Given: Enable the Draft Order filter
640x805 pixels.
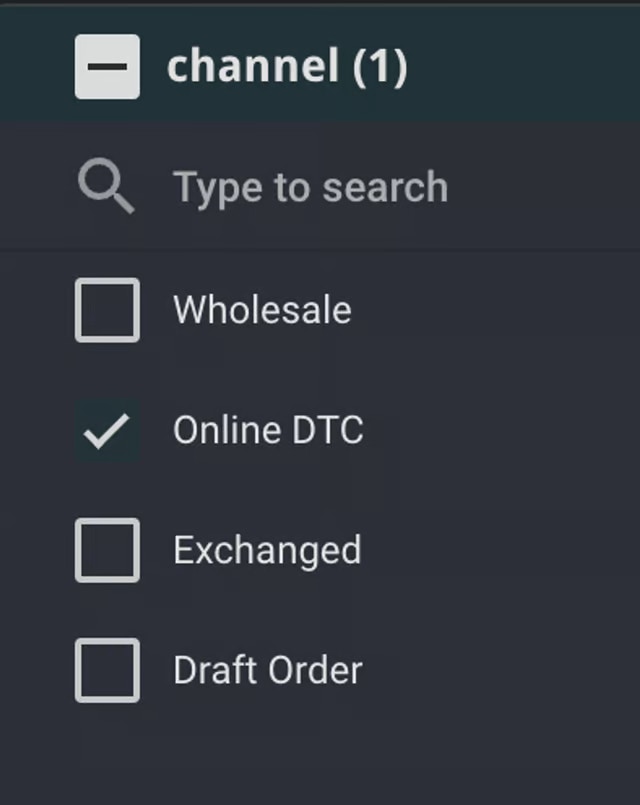Looking at the screenshot, I should tap(107, 670).
